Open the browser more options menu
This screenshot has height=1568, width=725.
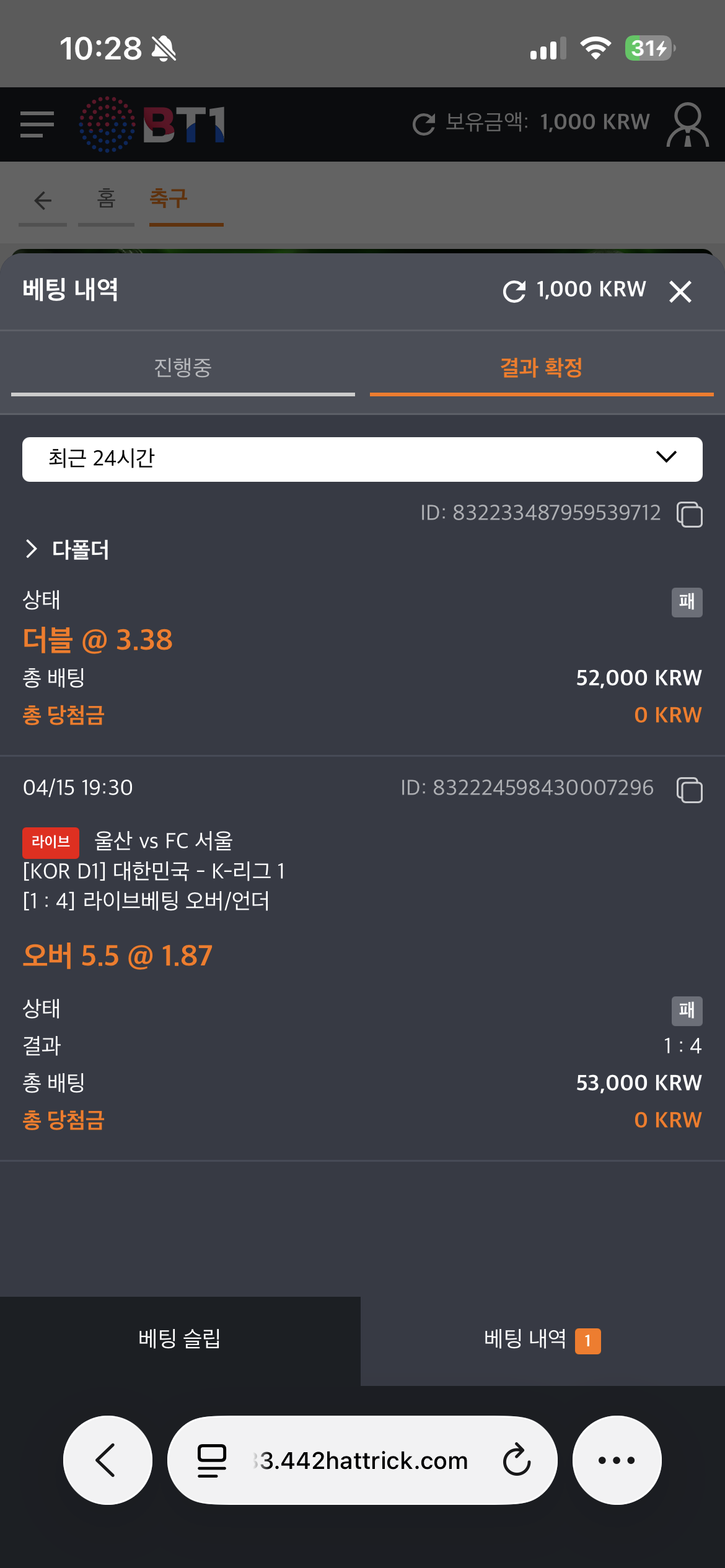tap(617, 1460)
